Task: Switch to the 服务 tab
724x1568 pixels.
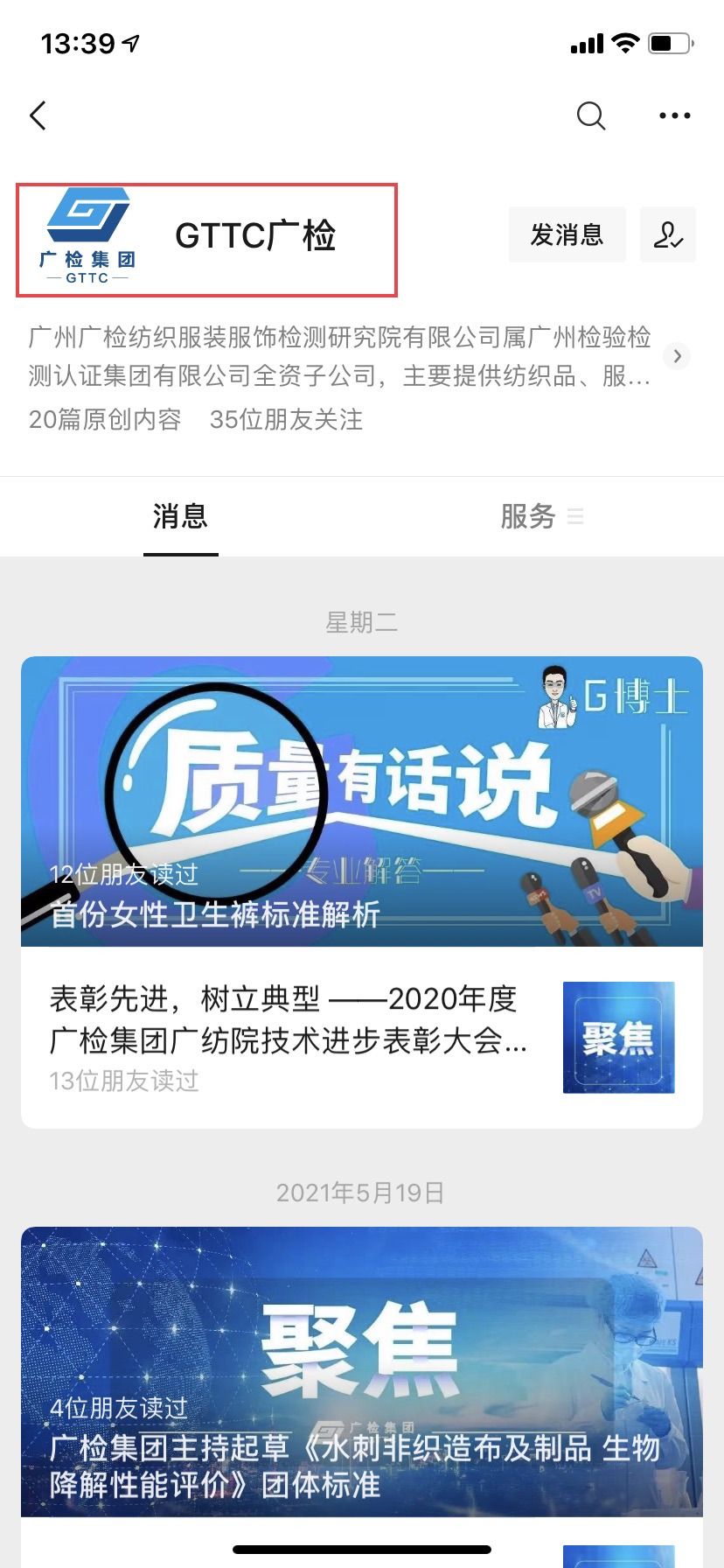Action: click(530, 516)
